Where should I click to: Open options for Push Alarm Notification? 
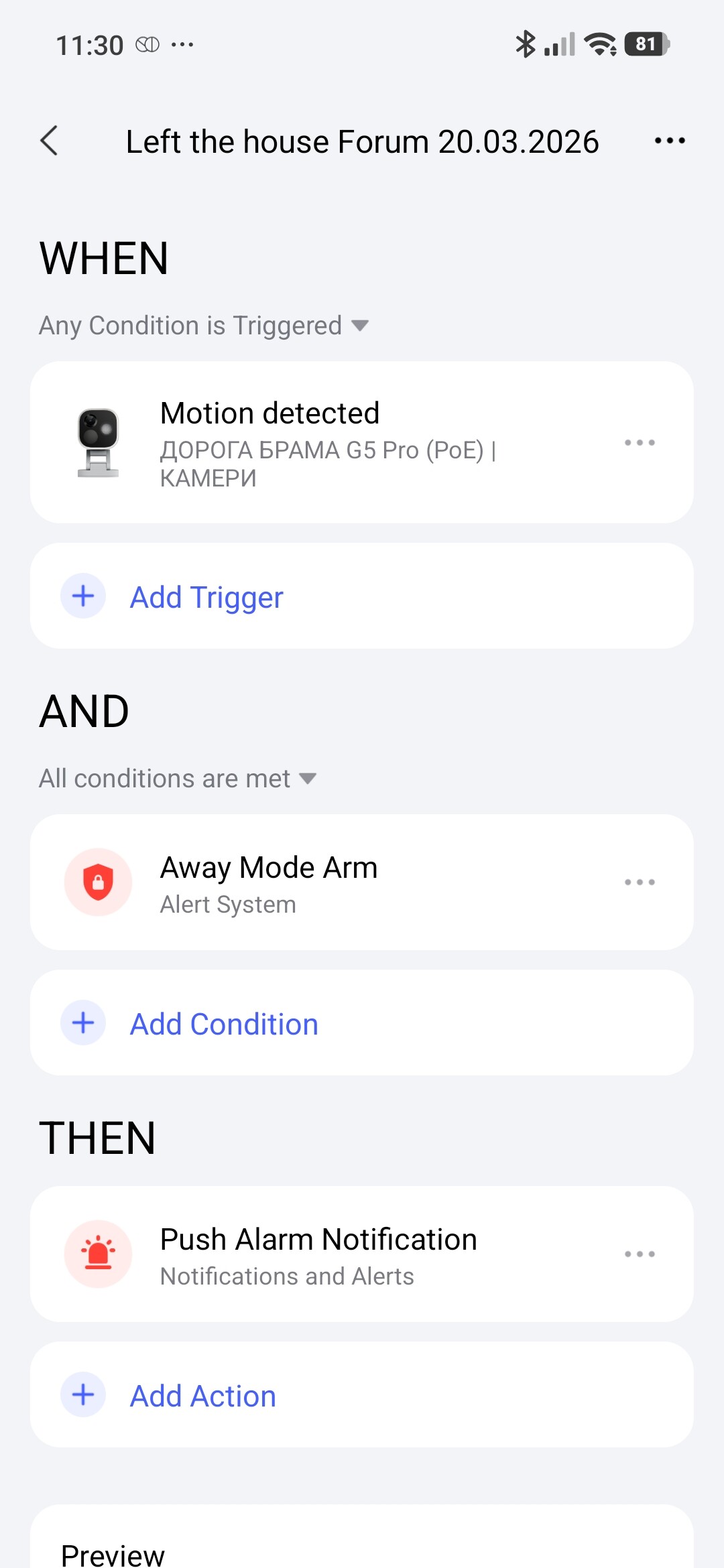point(640,1254)
